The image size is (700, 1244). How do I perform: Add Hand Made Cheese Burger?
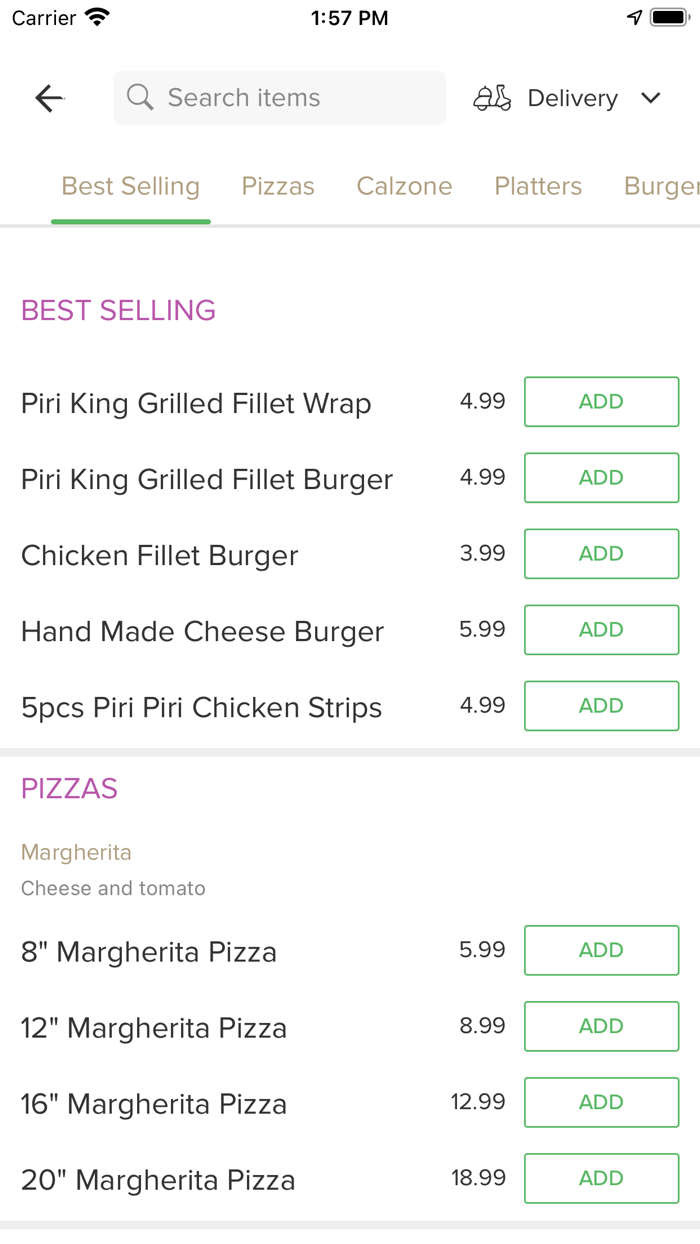[x=601, y=630]
